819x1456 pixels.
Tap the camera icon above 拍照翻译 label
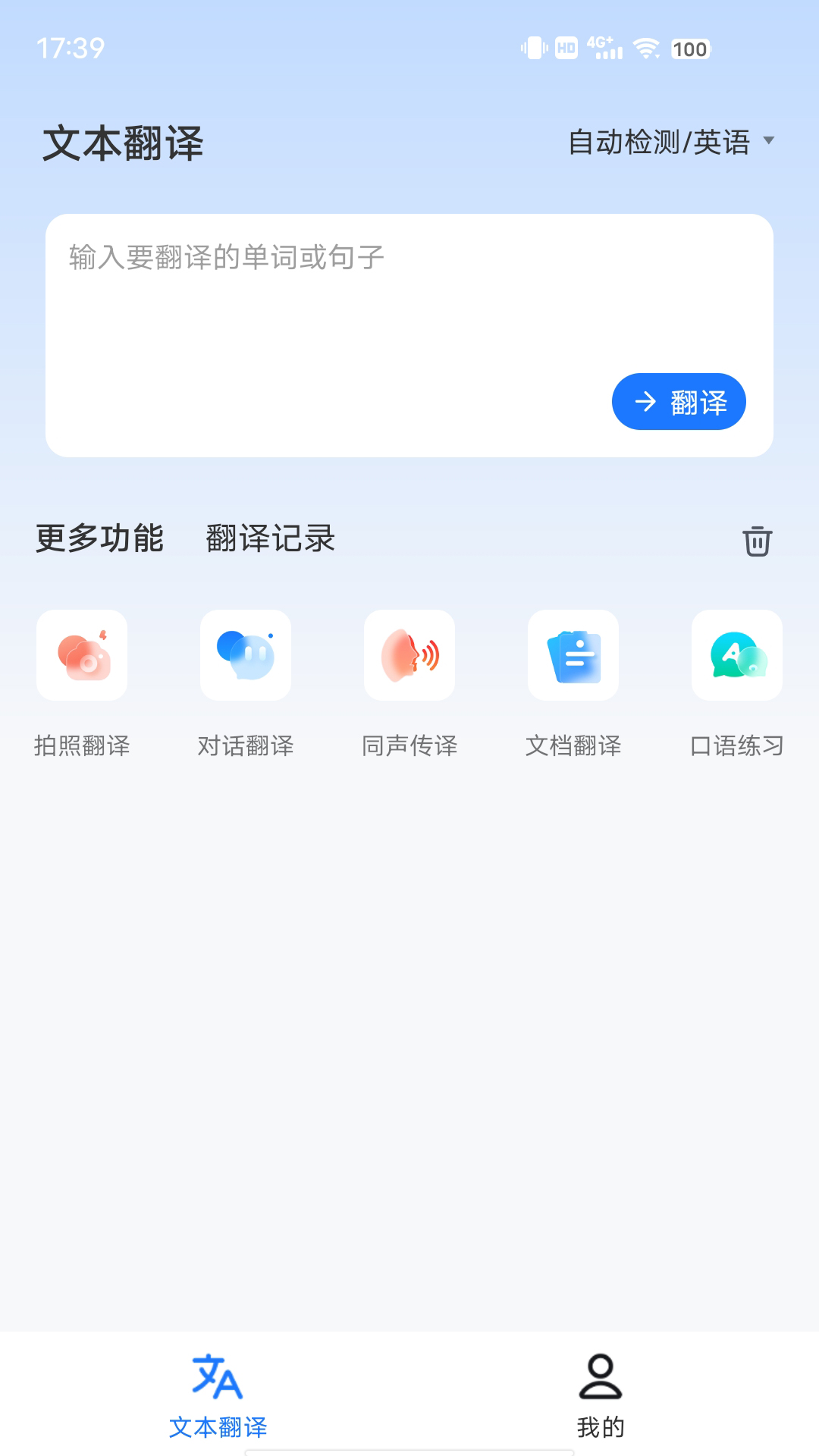pos(82,655)
